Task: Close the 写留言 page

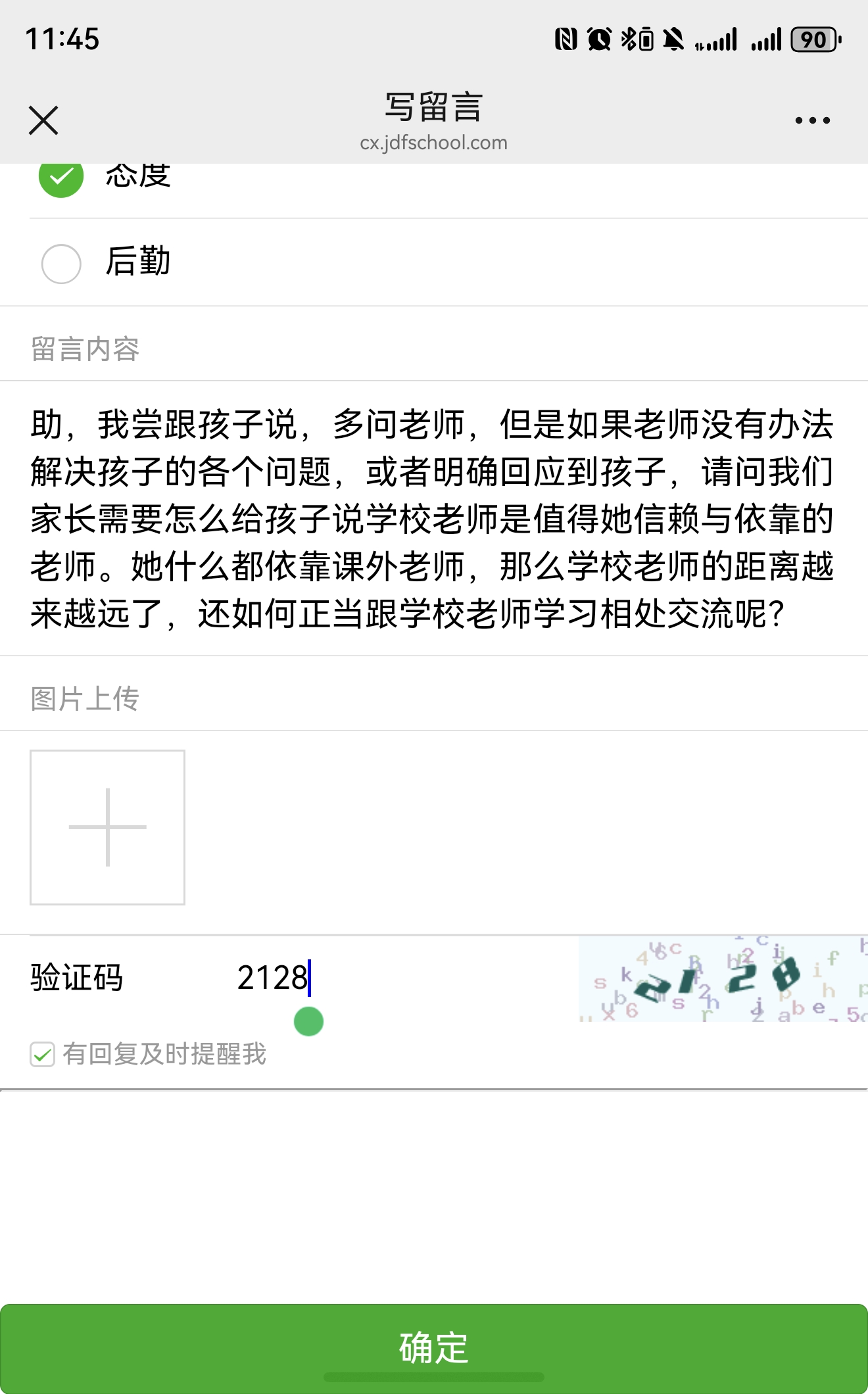Action: point(43,120)
